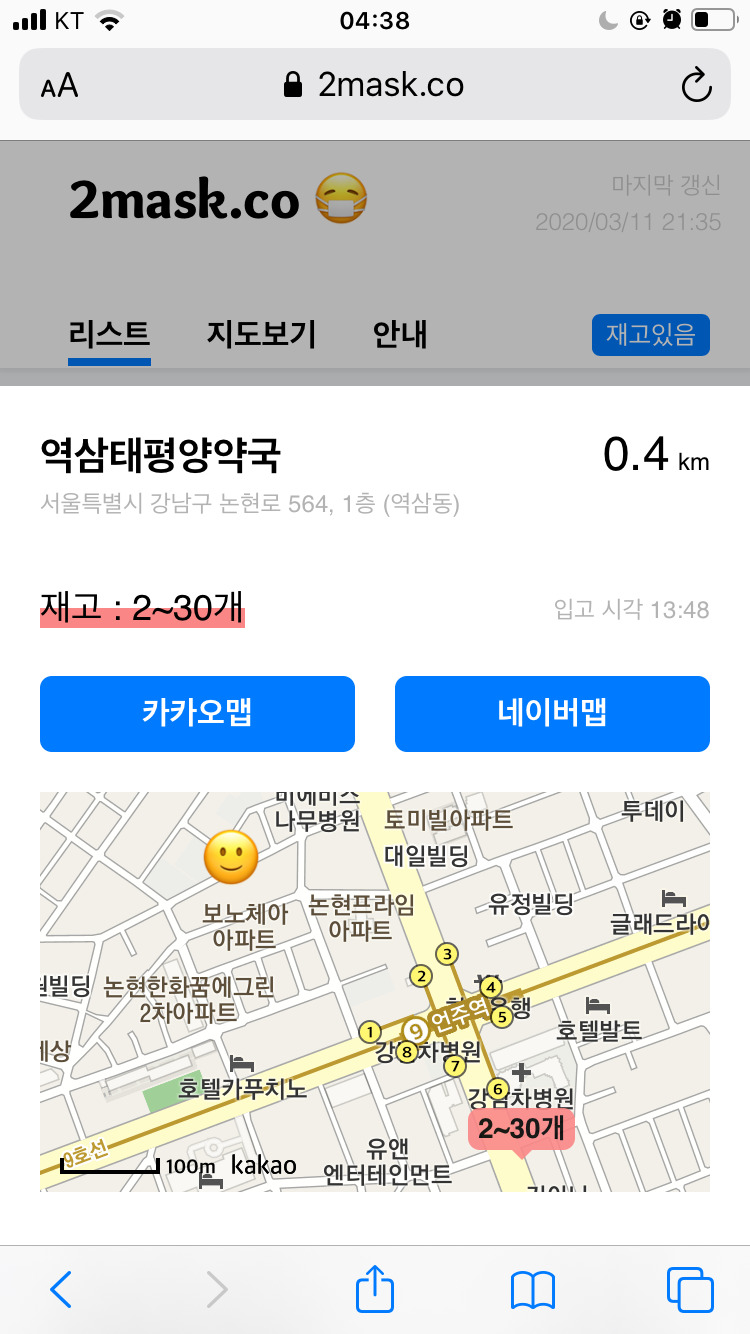Tap the 2~30개 stock marker on map
Image resolution: width=750 pixels, height=1334 pixels.
[521, 1131]
